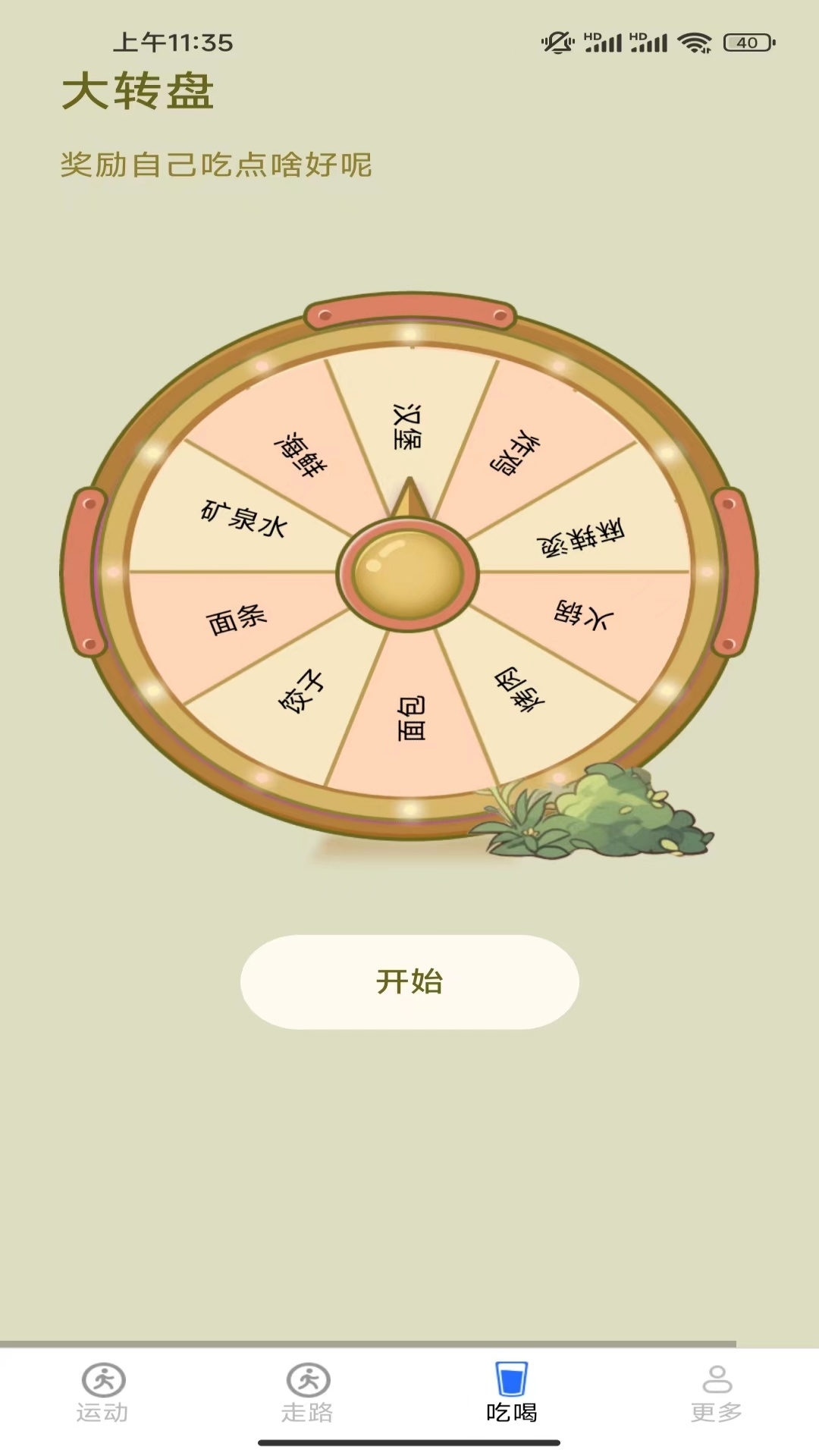
Task: Tap the subtitle 奖励自己吃点啥好呢
Action: (219, 161)
